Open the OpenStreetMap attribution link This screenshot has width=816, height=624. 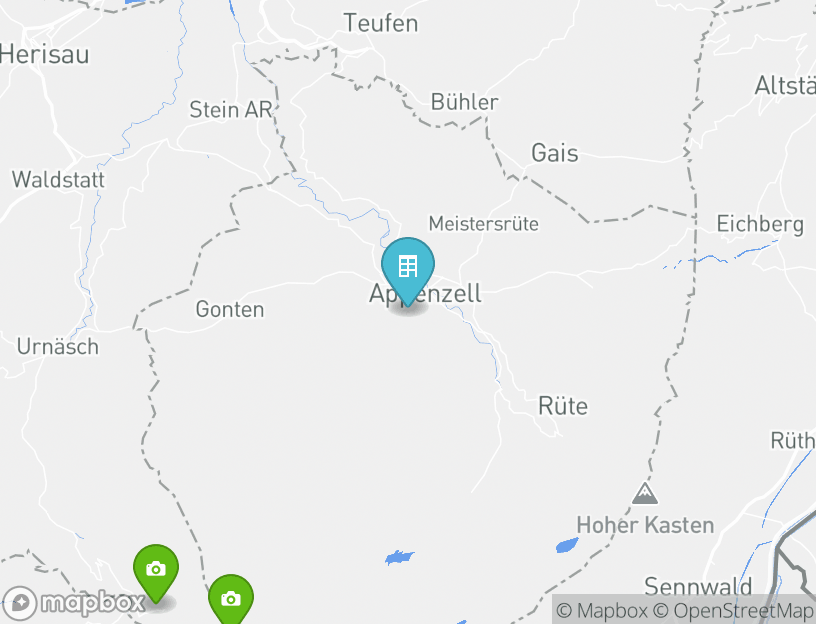[x=742, y=610]
